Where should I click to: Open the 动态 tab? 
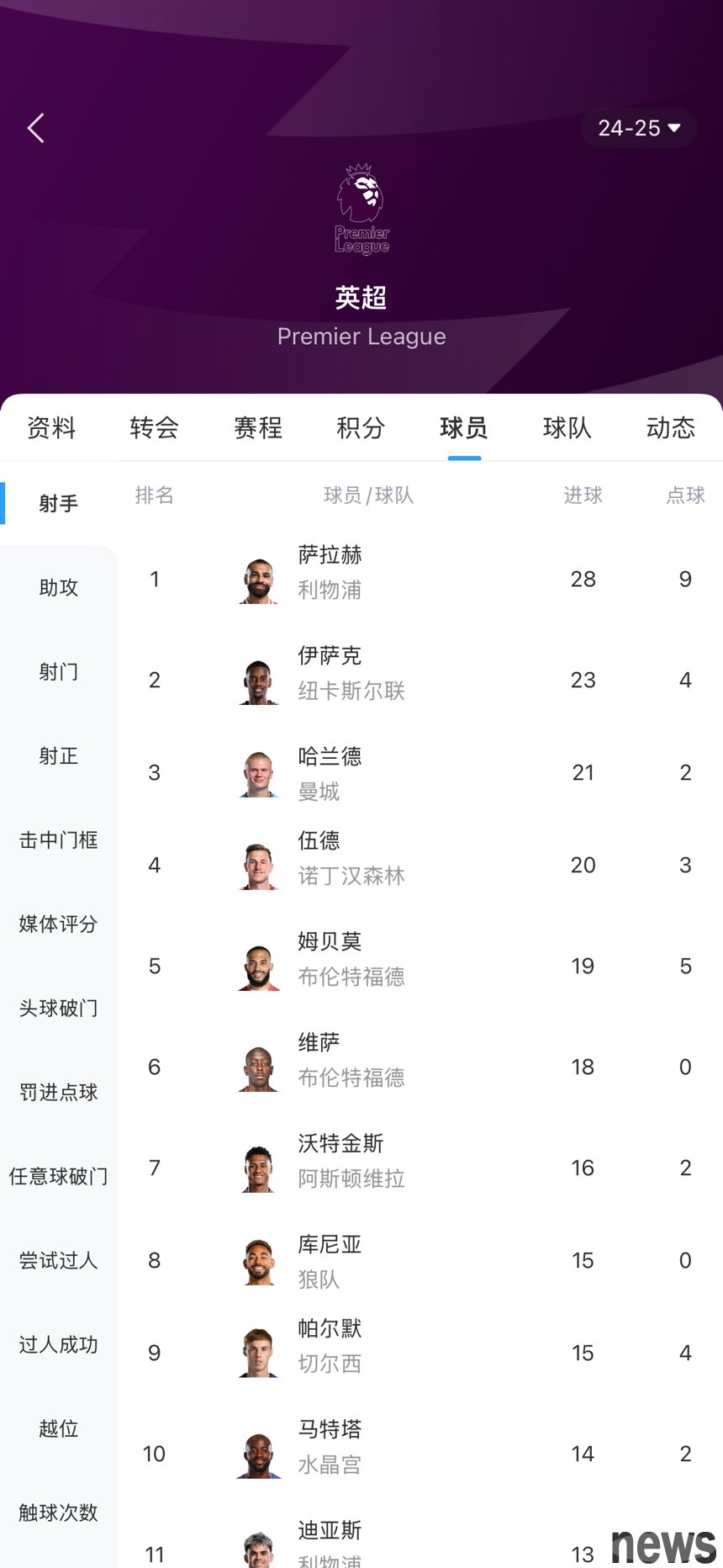(x=670, y=428)
